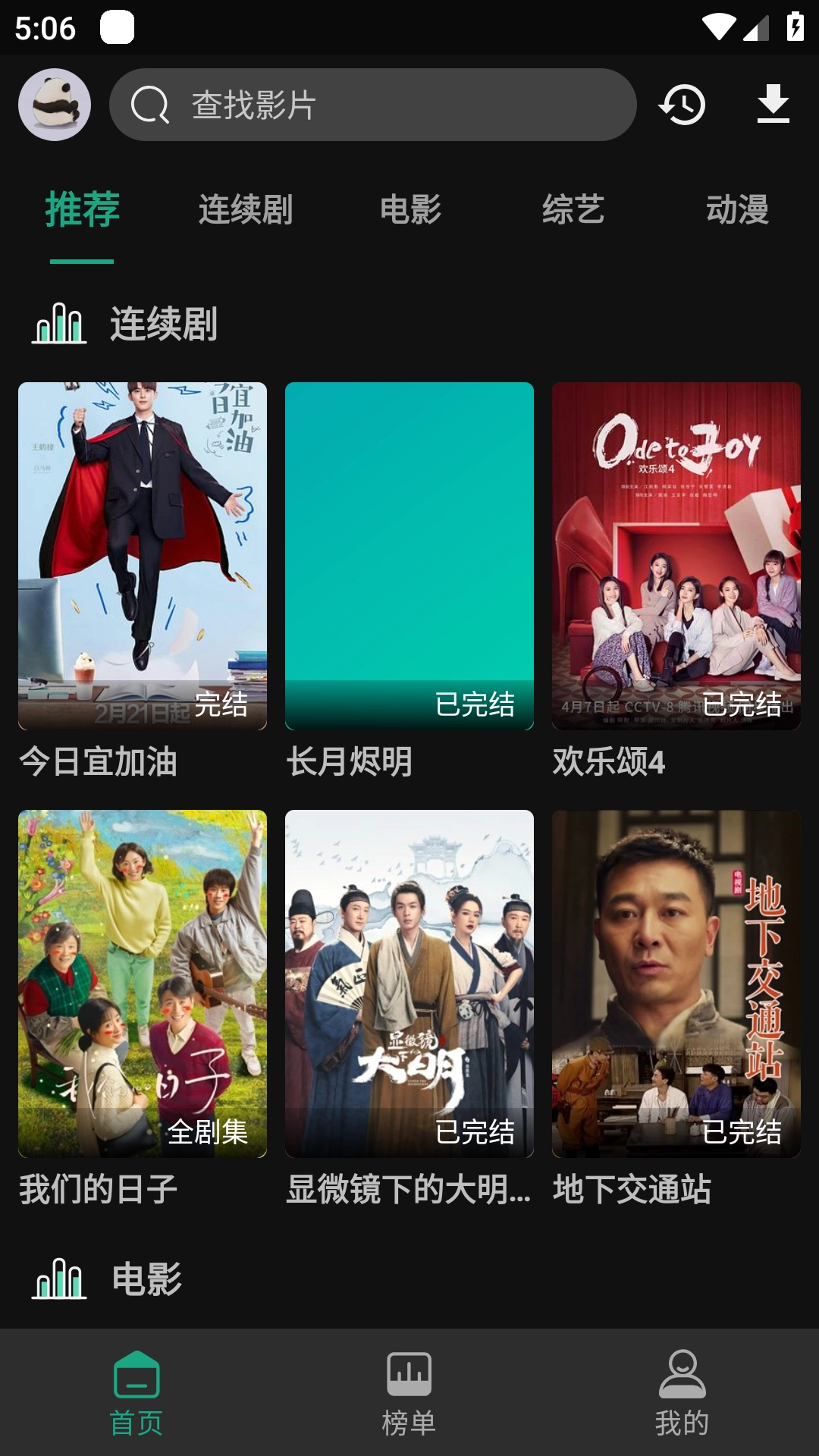Click the 显微镜下的大明 title link

click(409, 1191)
